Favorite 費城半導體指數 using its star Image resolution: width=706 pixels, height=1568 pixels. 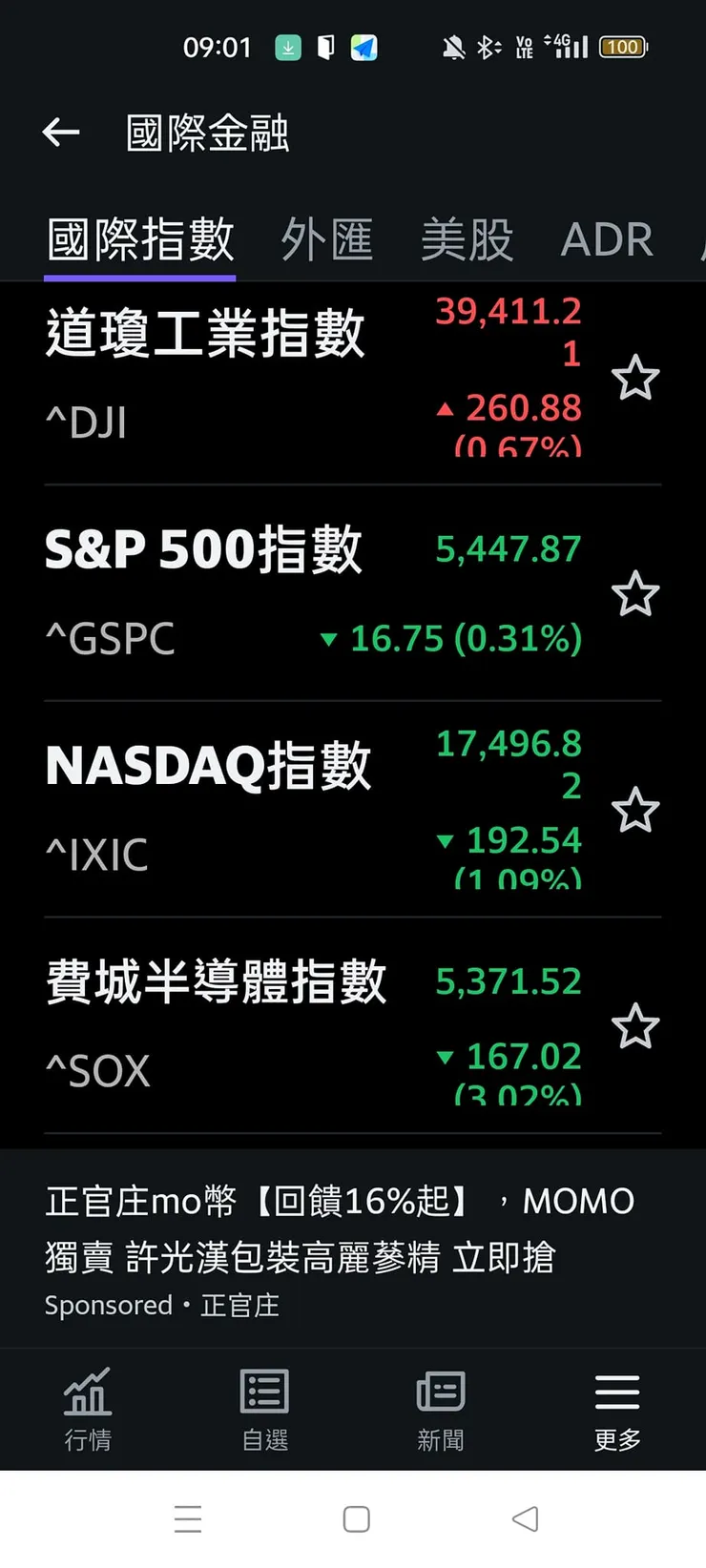coord(635,1026)
